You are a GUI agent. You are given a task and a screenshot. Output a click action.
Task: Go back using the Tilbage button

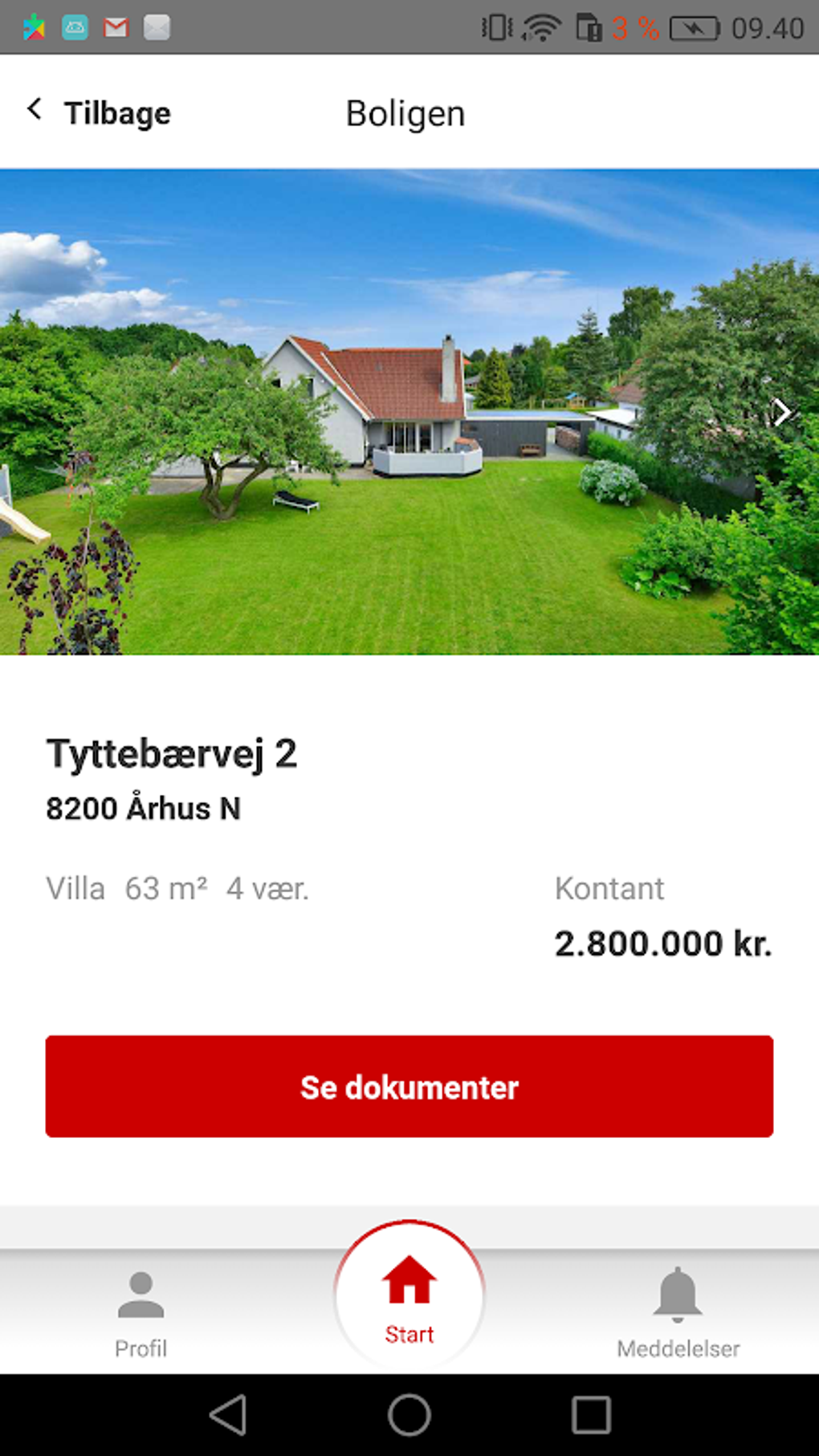pos(99,112)
